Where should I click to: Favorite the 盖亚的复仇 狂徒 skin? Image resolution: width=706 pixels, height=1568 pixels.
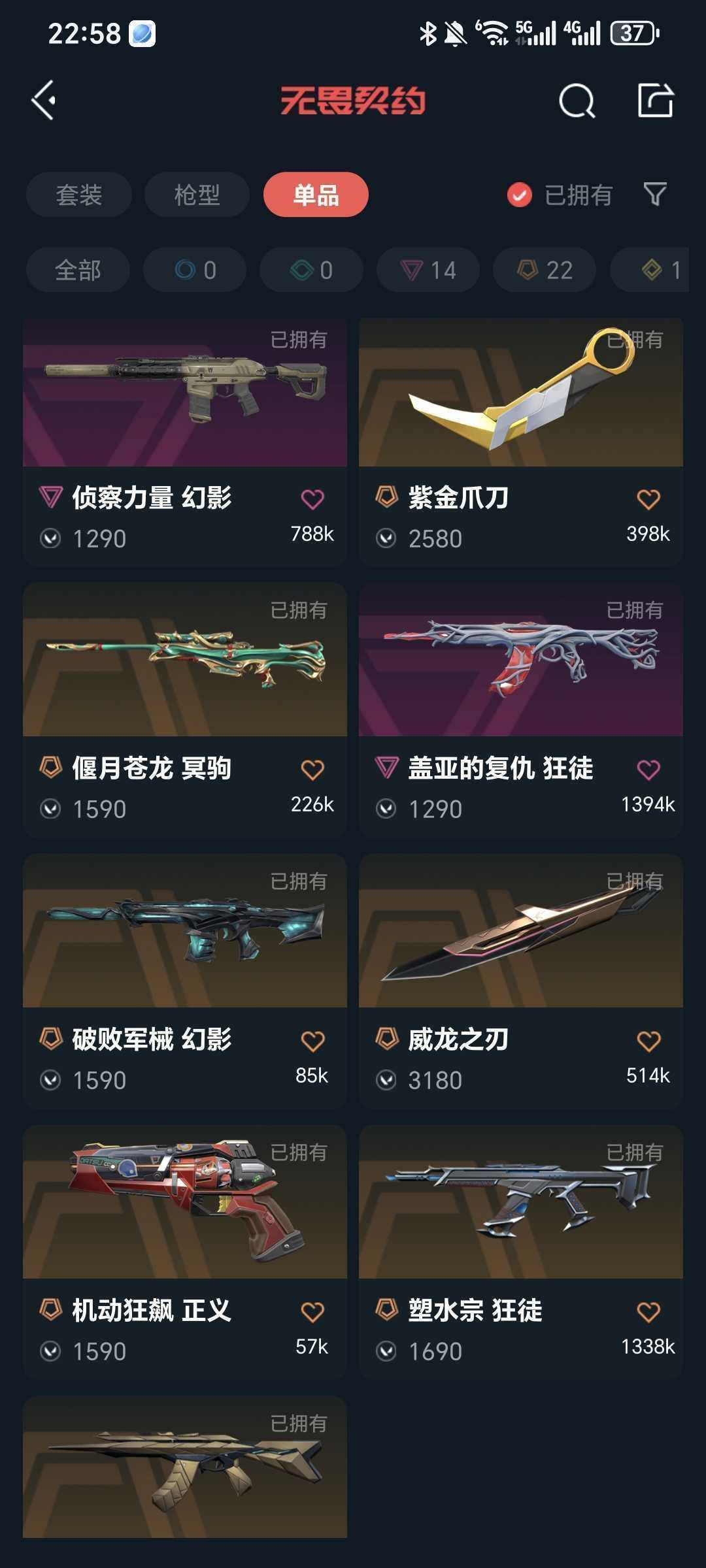click(x=648, y=770)
